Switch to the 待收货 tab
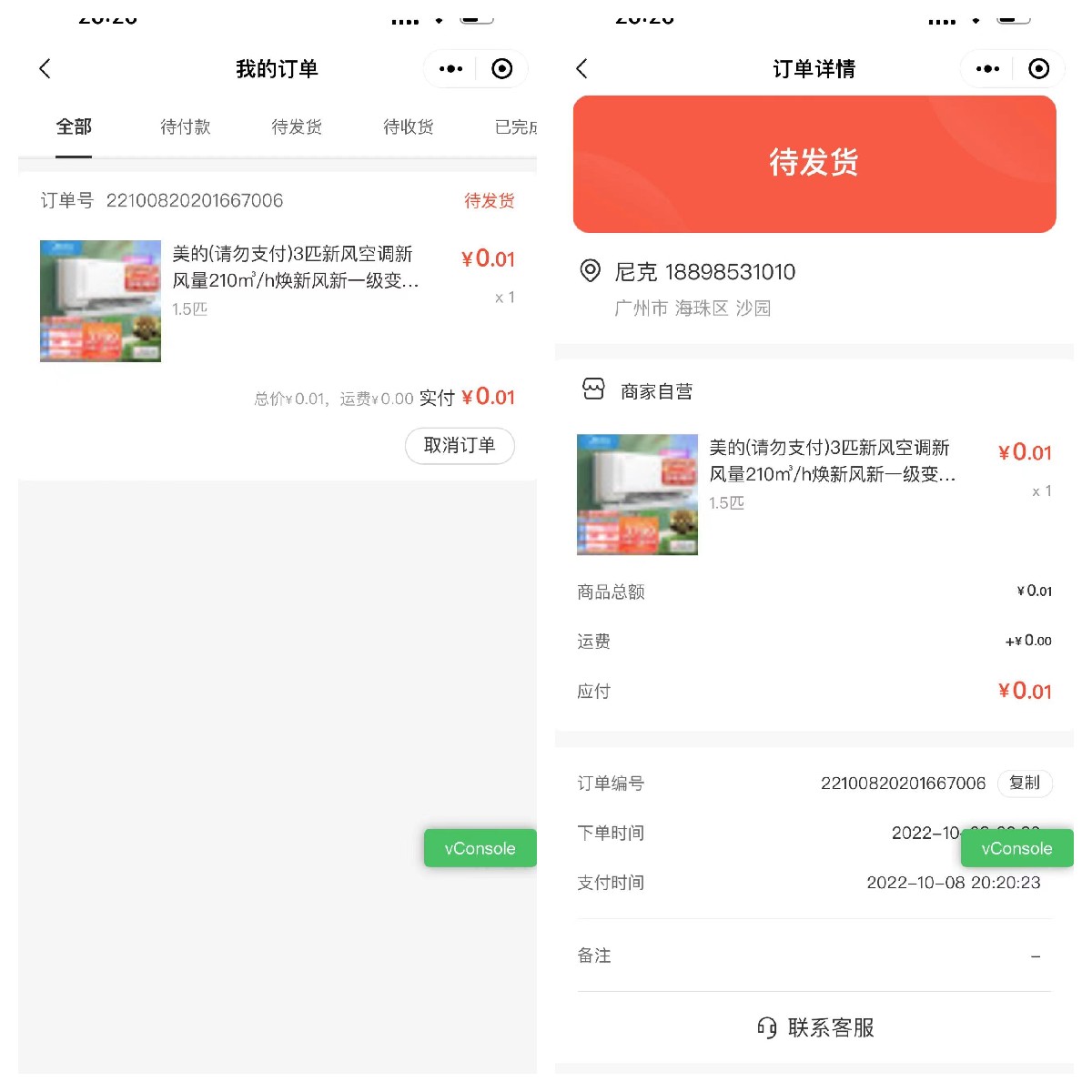The image size is (1092, 1092). pos(408,127)
